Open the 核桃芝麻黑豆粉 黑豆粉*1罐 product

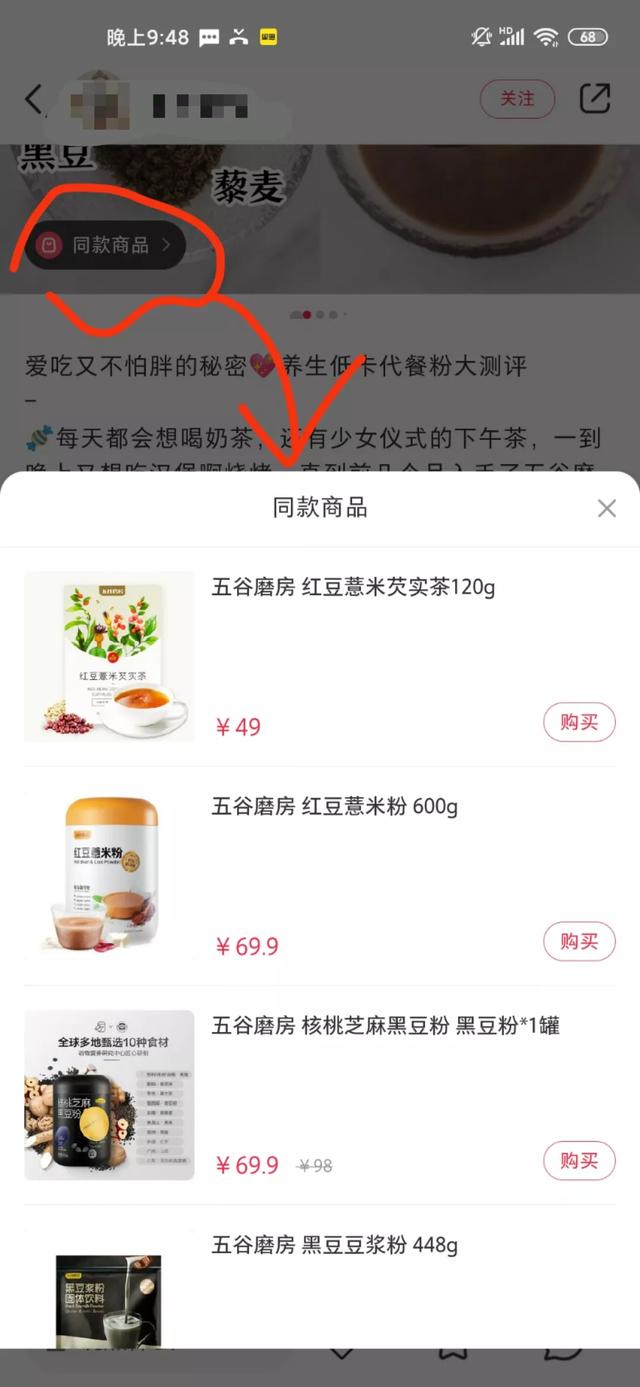[385, 1026]
